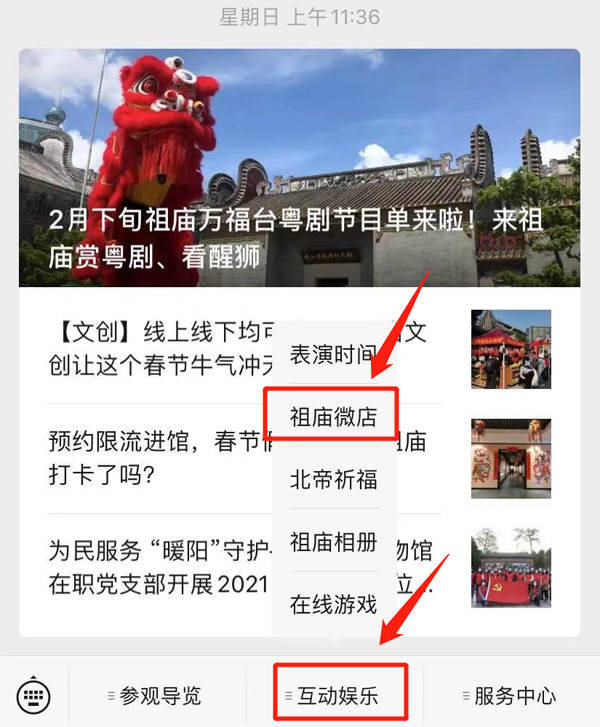This screenshot has height=727, width=600.
Task: Tap the 互动娱乐 menu tab
Action: 339,695
